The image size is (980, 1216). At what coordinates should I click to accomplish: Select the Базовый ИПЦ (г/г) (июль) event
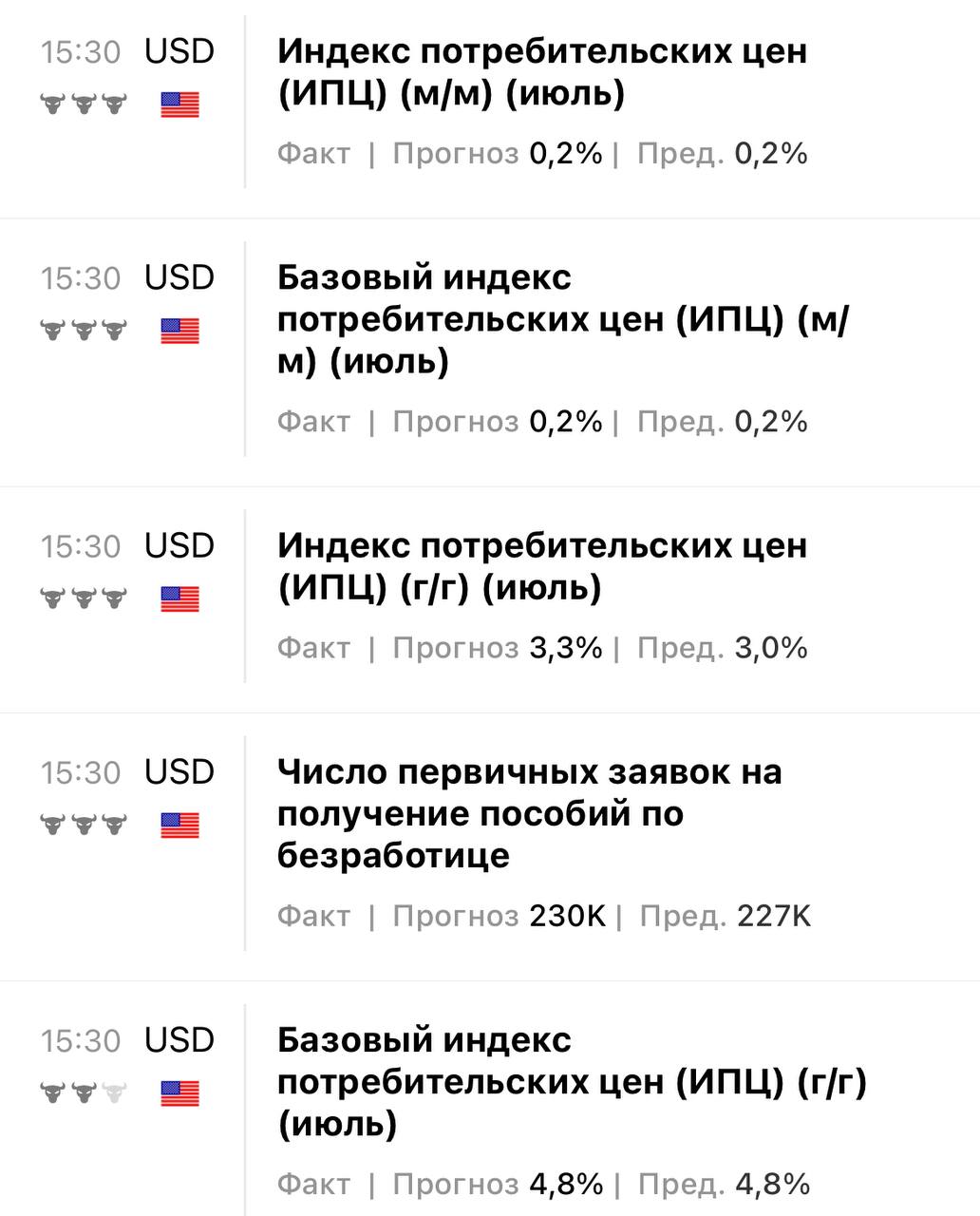pyautogui.click(x=570, y=1081)
